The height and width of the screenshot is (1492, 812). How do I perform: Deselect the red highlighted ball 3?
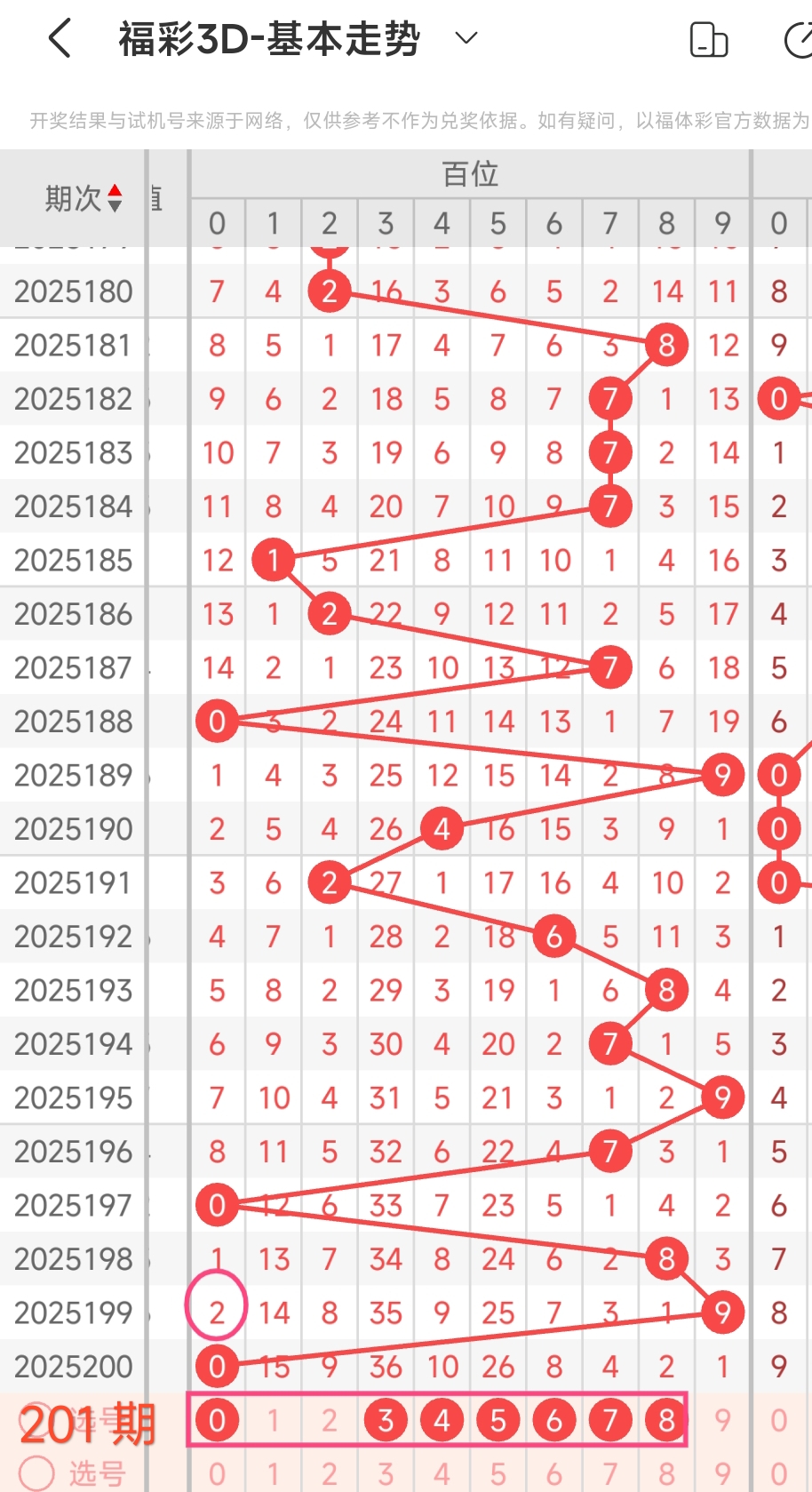pyautogui.click(x=386, y=1420)
